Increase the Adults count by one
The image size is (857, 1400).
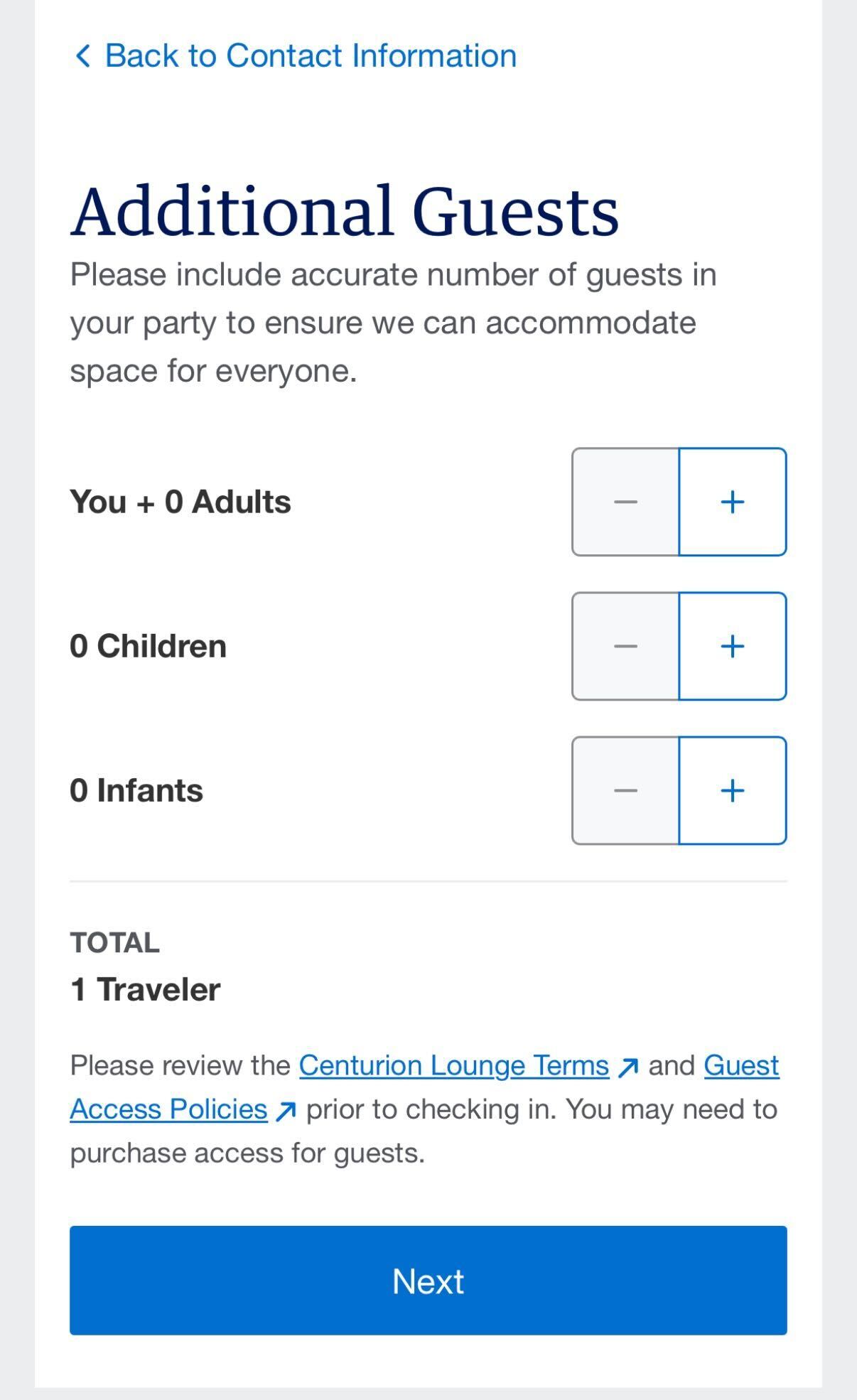[732, 501]
